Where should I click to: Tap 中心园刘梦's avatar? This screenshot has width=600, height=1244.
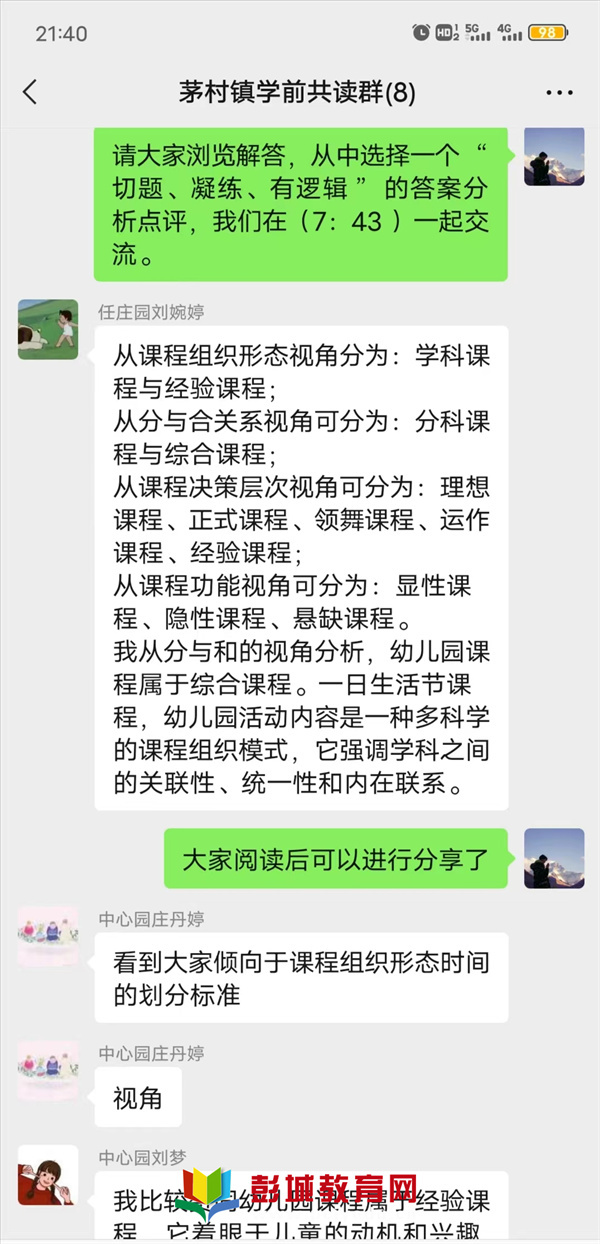47,1174
